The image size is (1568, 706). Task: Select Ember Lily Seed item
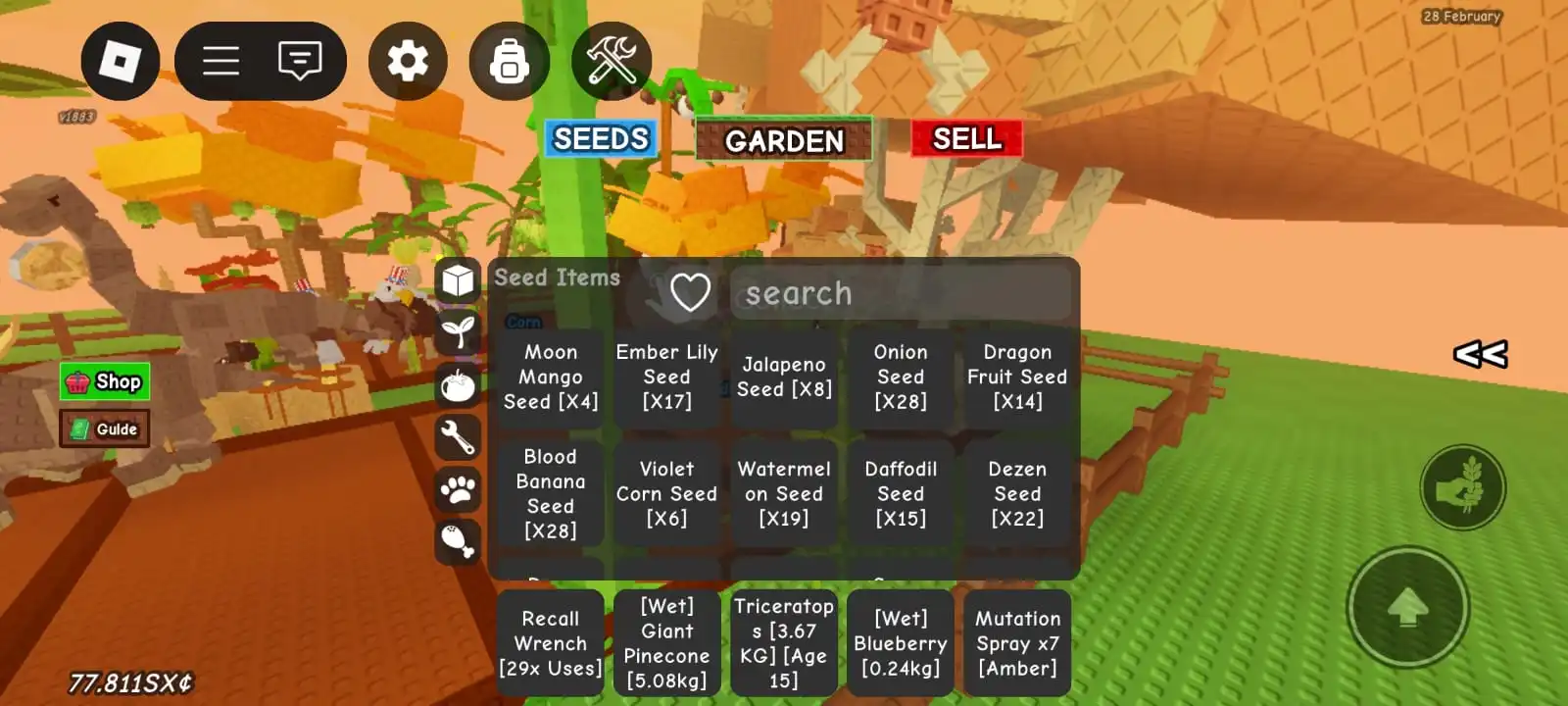(666, 378)
